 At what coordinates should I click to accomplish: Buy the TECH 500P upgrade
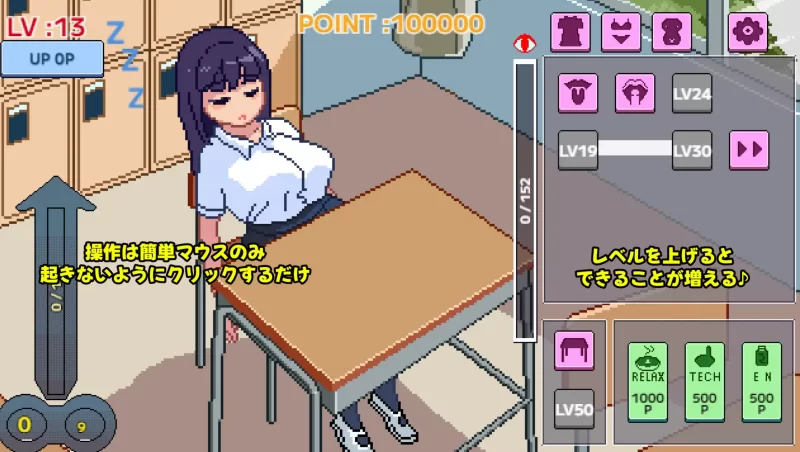pyautogui.click(x=705, y=381)
